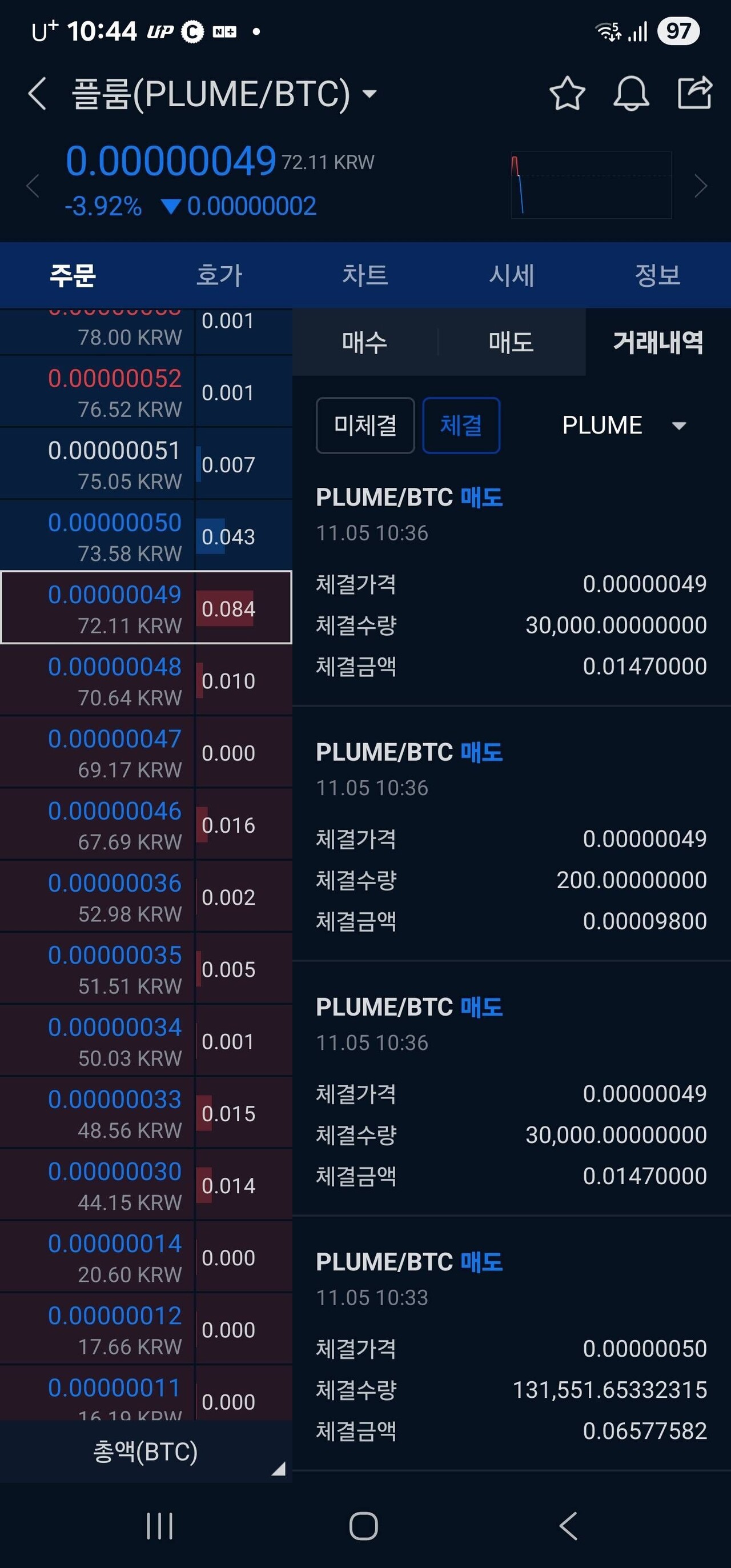Share this PLUME/BTC market page
Screen dimensions: 731x1568
(x=694, y=93)
